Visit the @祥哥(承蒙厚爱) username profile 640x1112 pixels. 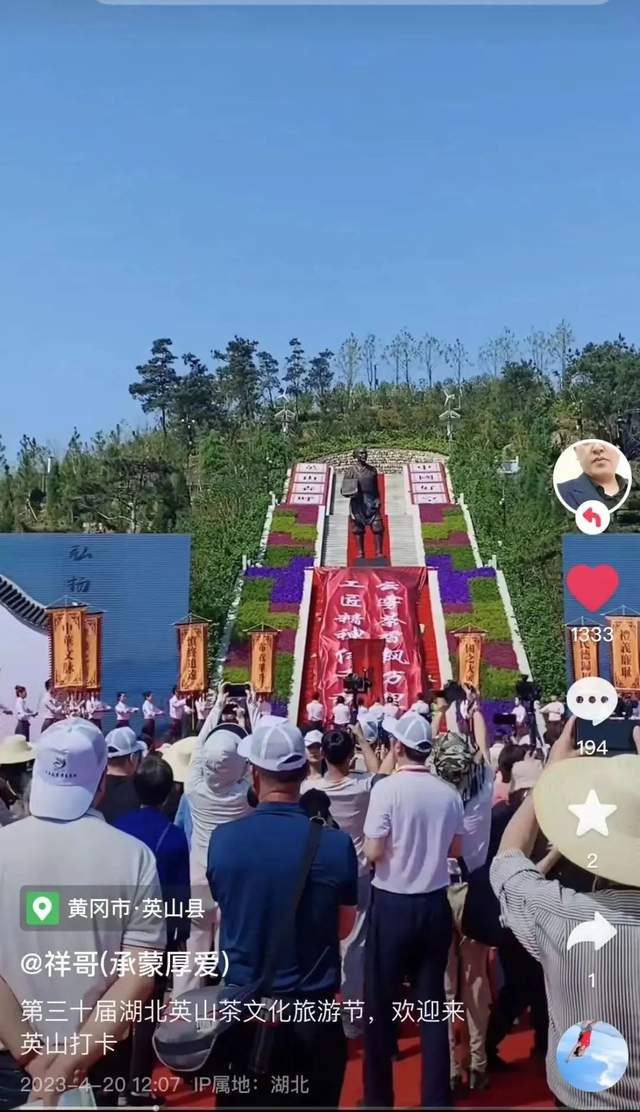pyautogui.click(x=125, y=964)
